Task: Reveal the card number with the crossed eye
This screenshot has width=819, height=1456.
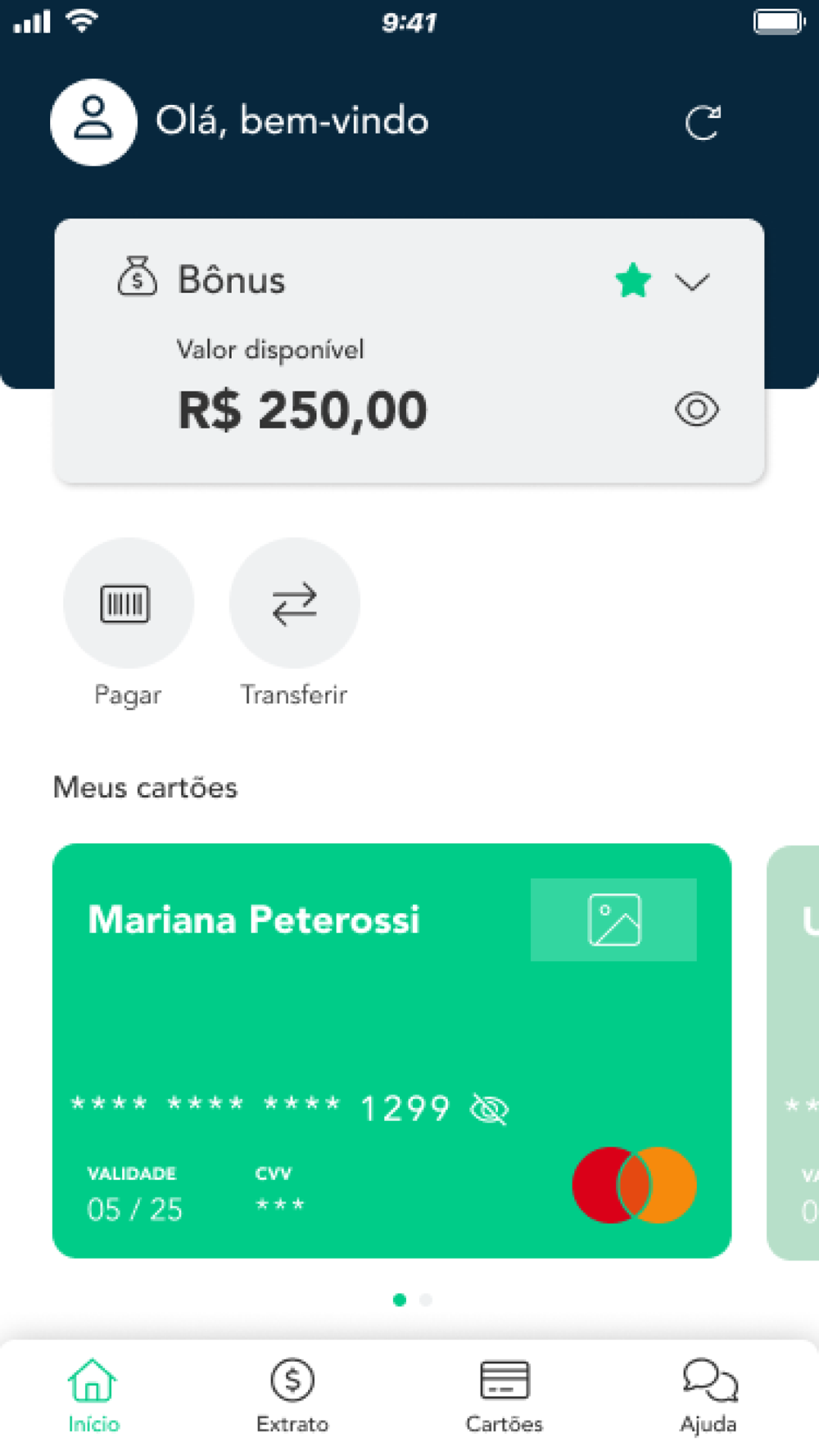Action: [x=490, y=1110]
